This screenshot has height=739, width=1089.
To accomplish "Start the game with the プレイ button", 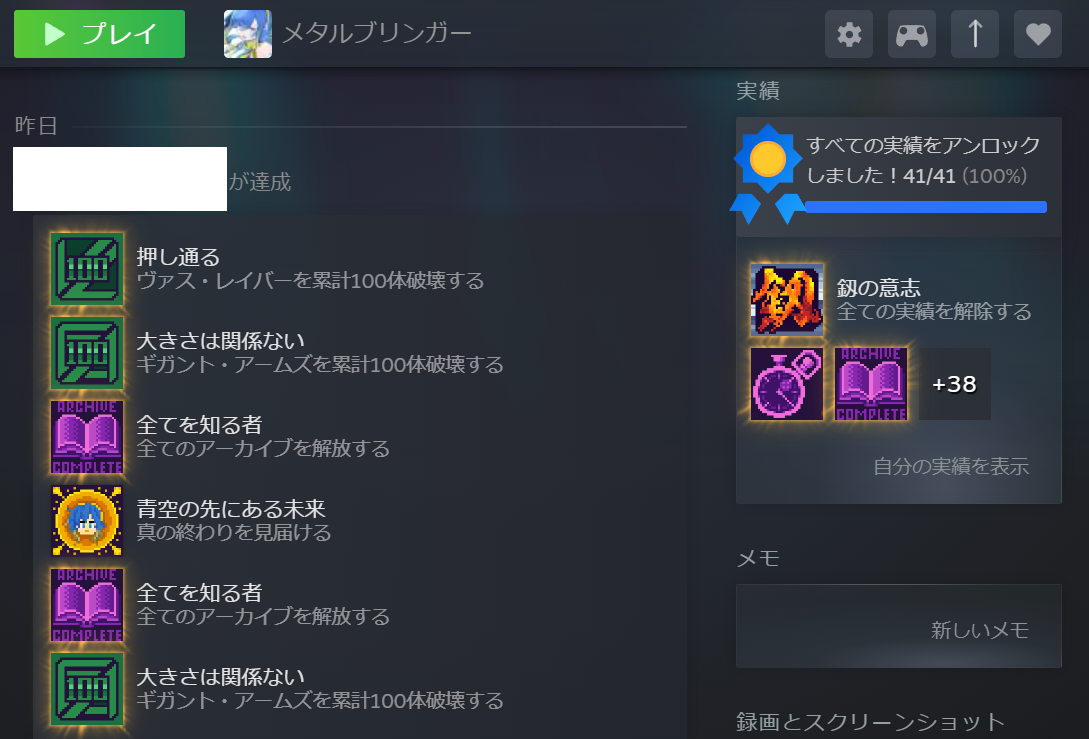I will (99, 34).
